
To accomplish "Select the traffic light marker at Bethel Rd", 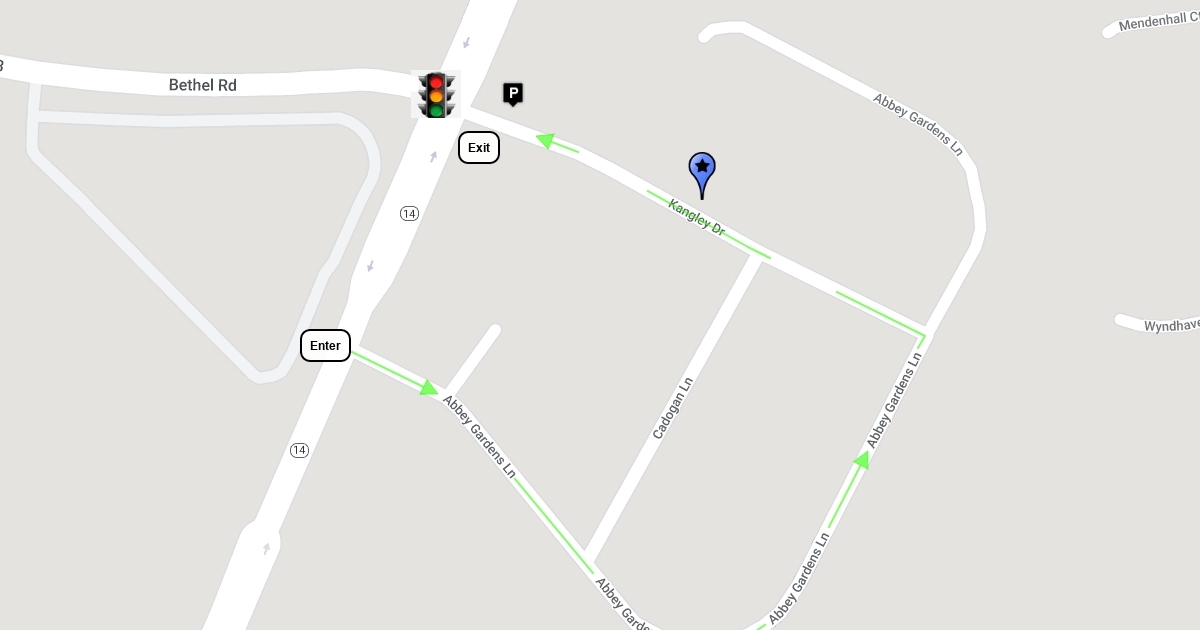I will point(436,95).
